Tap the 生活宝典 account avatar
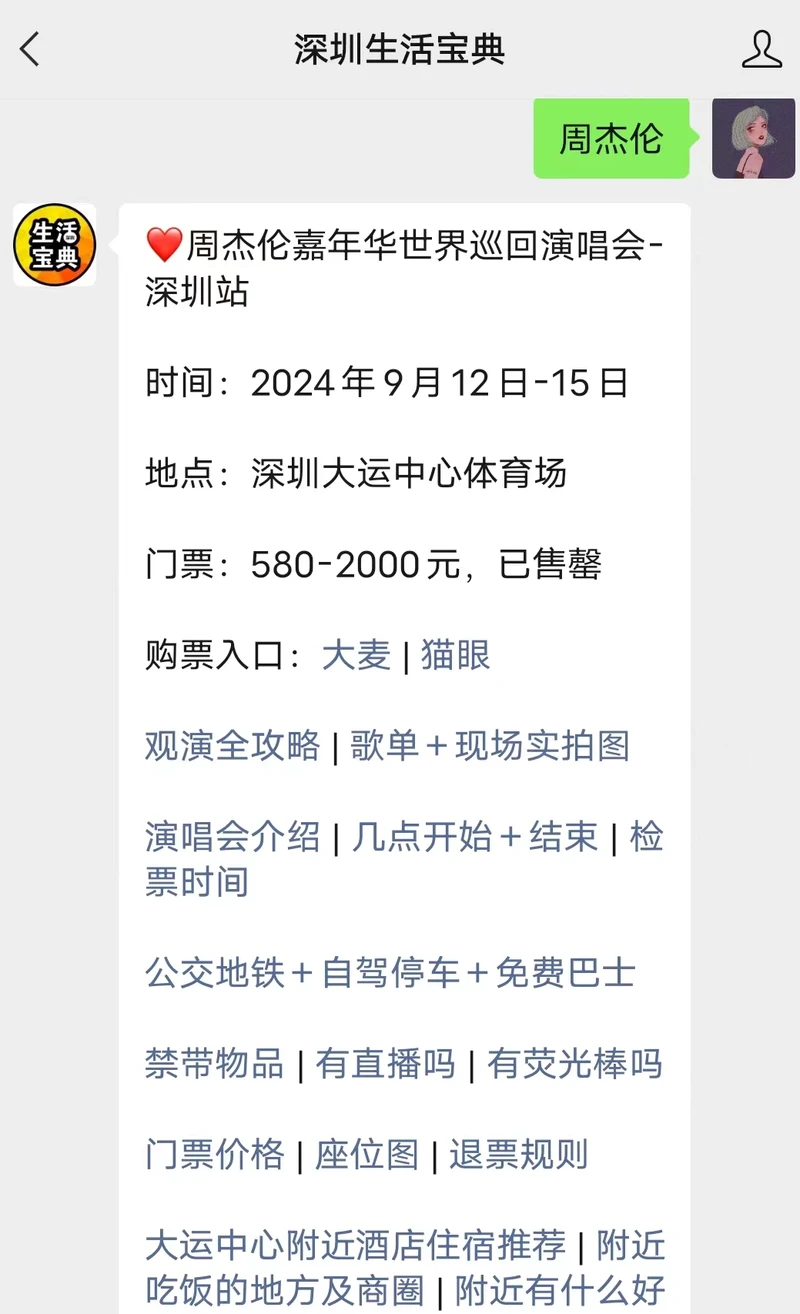Viewport: 800px width, 1314px height. tap(54, 245)
